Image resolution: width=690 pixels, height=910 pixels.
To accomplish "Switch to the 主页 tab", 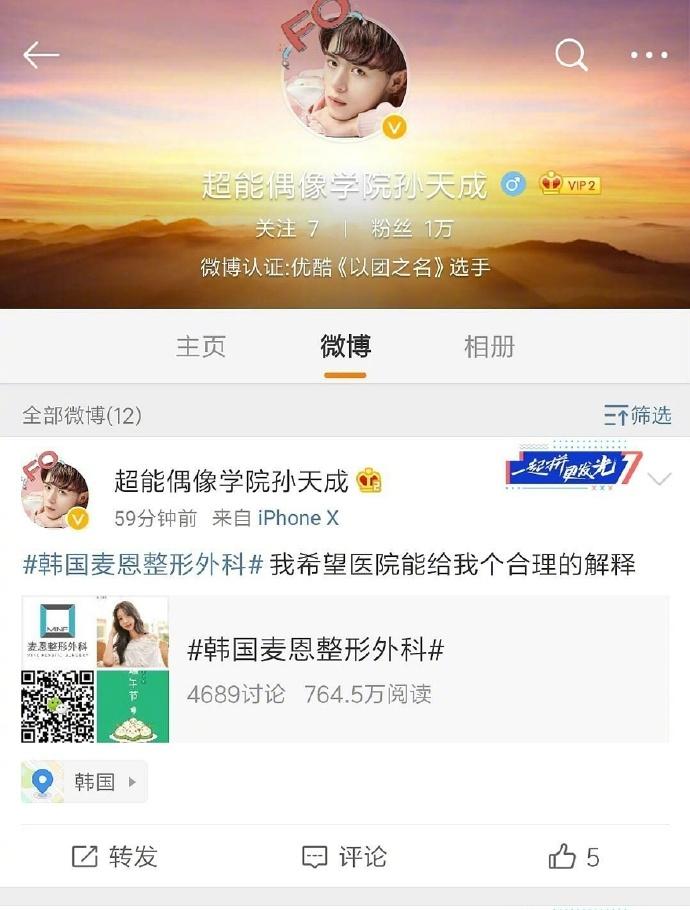I will click(x=201, y=347).
